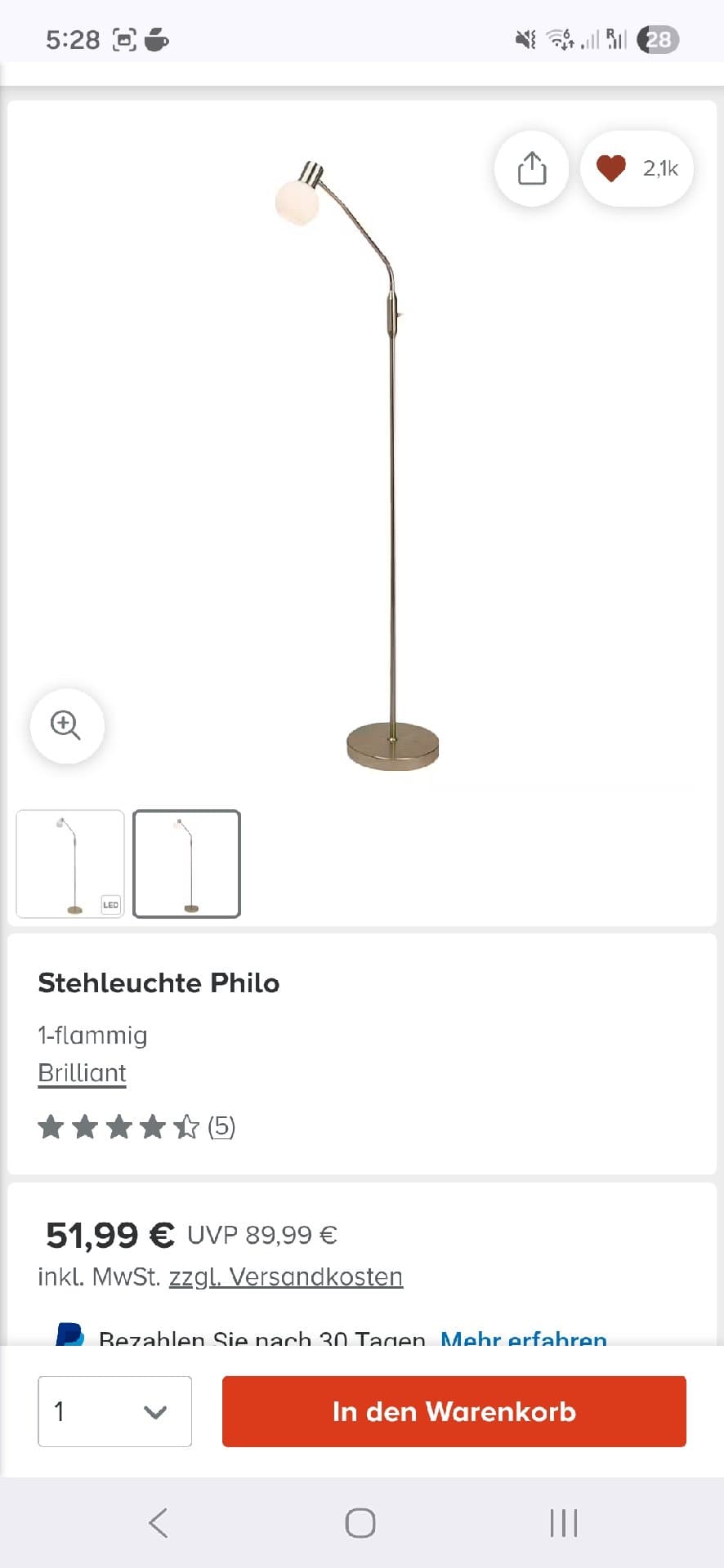Go back with system back button

click(159, 1523)
